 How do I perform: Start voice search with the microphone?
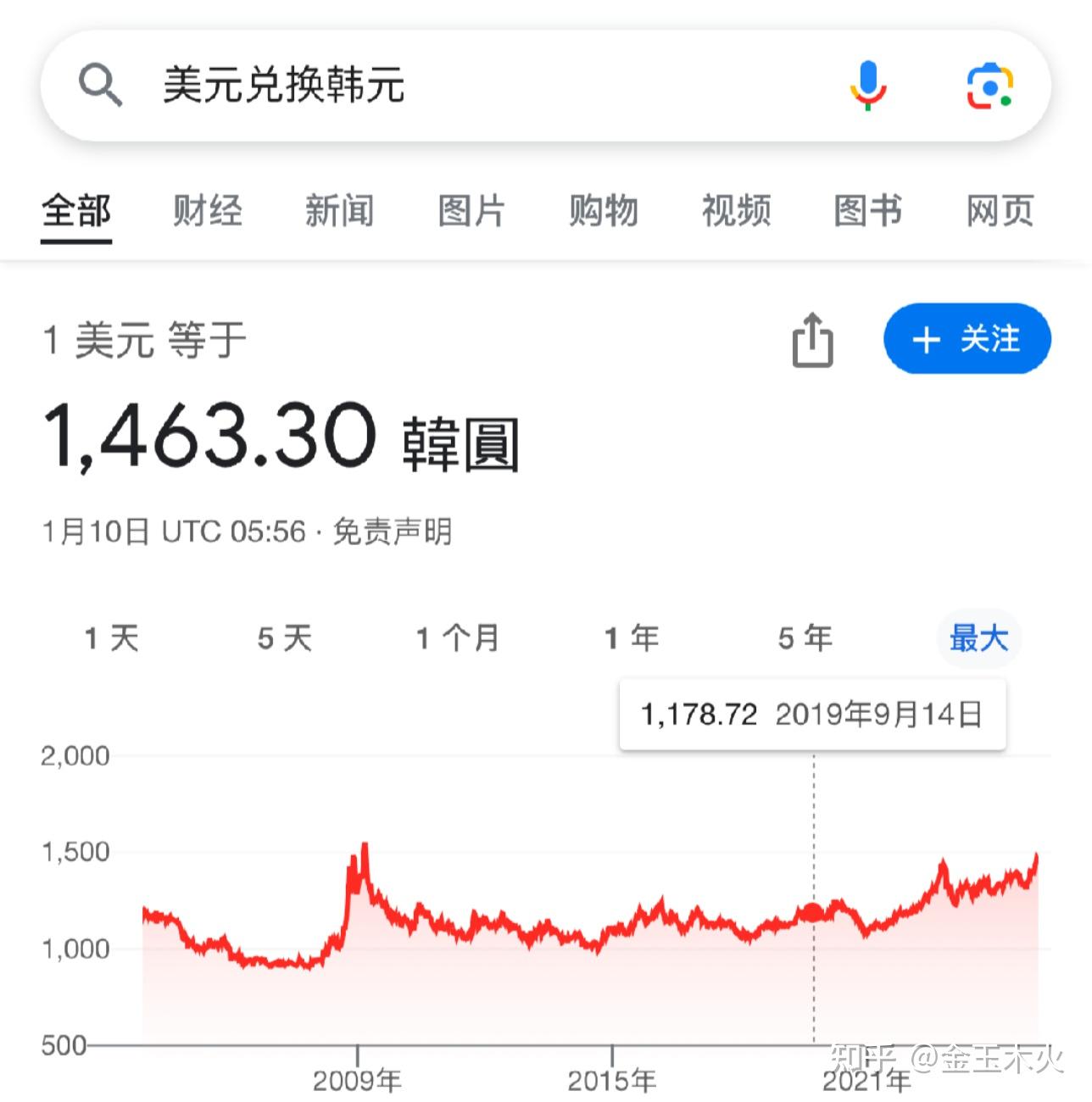click(867, 86)
